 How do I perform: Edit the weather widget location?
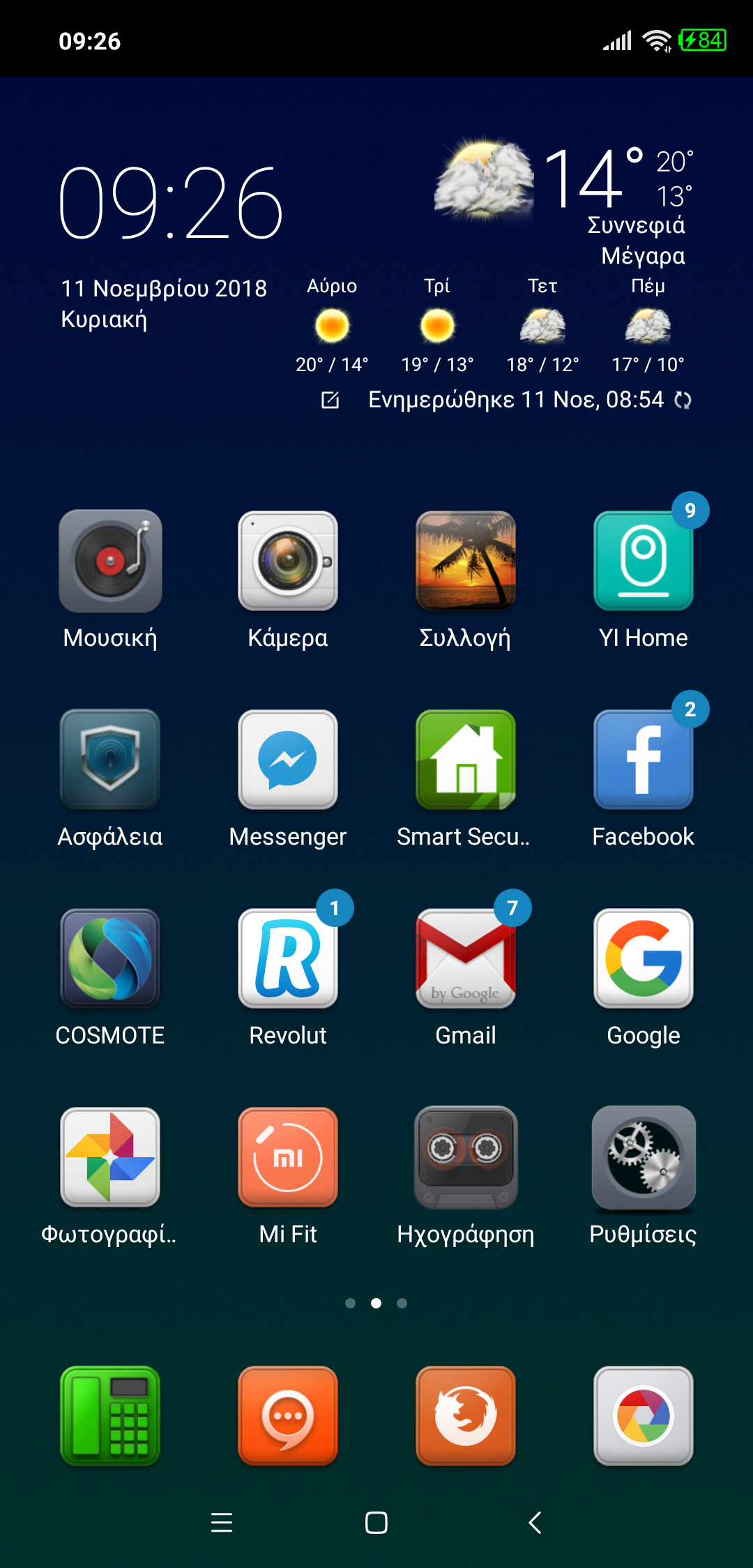click(330, 400)
